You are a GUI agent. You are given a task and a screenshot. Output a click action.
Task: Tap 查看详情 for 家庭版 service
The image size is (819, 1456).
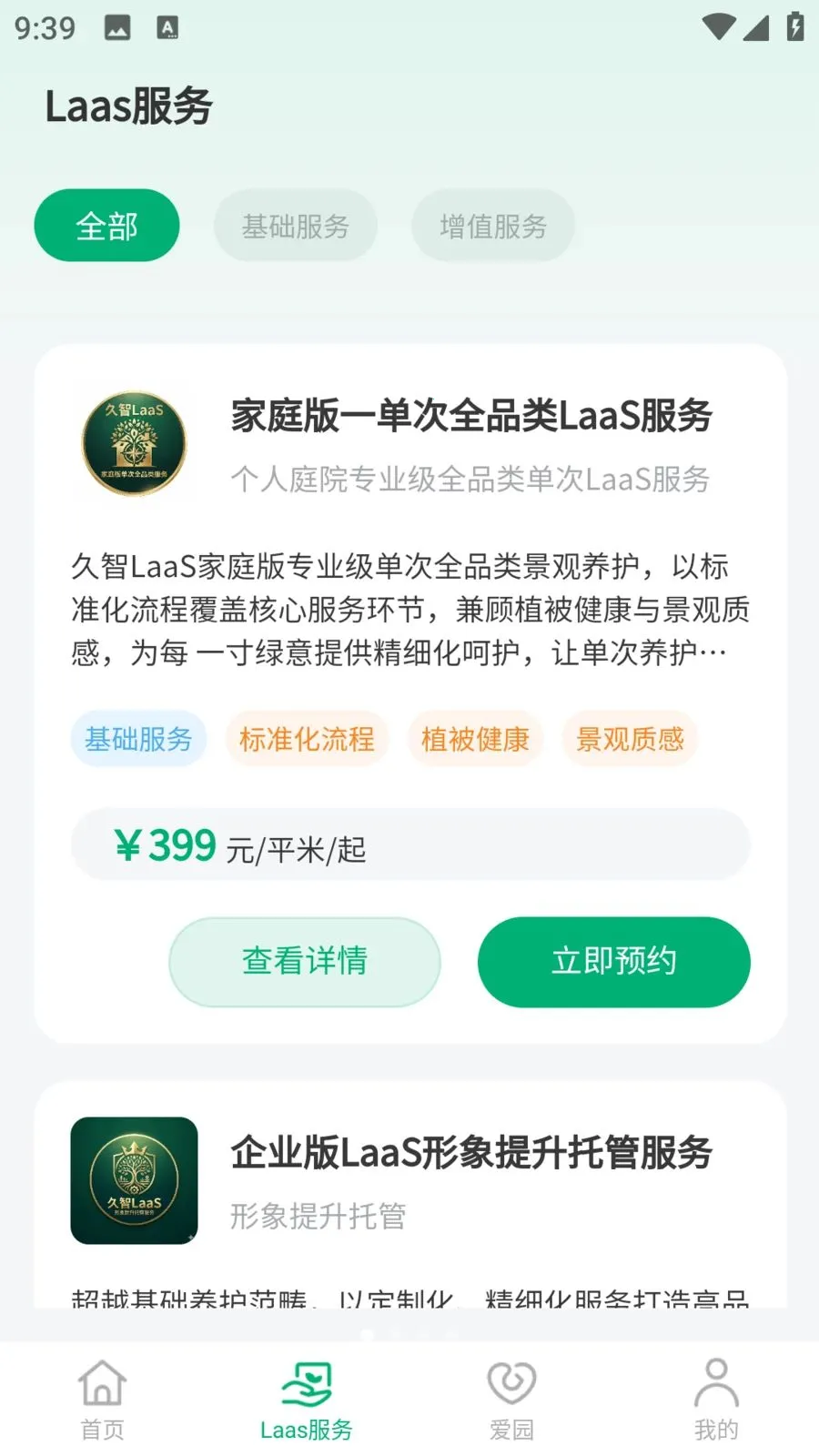[305, 961]
